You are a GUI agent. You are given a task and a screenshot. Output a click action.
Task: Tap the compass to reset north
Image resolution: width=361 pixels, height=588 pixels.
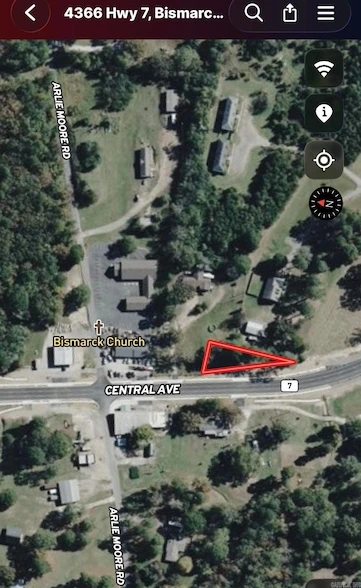point(325,203)
